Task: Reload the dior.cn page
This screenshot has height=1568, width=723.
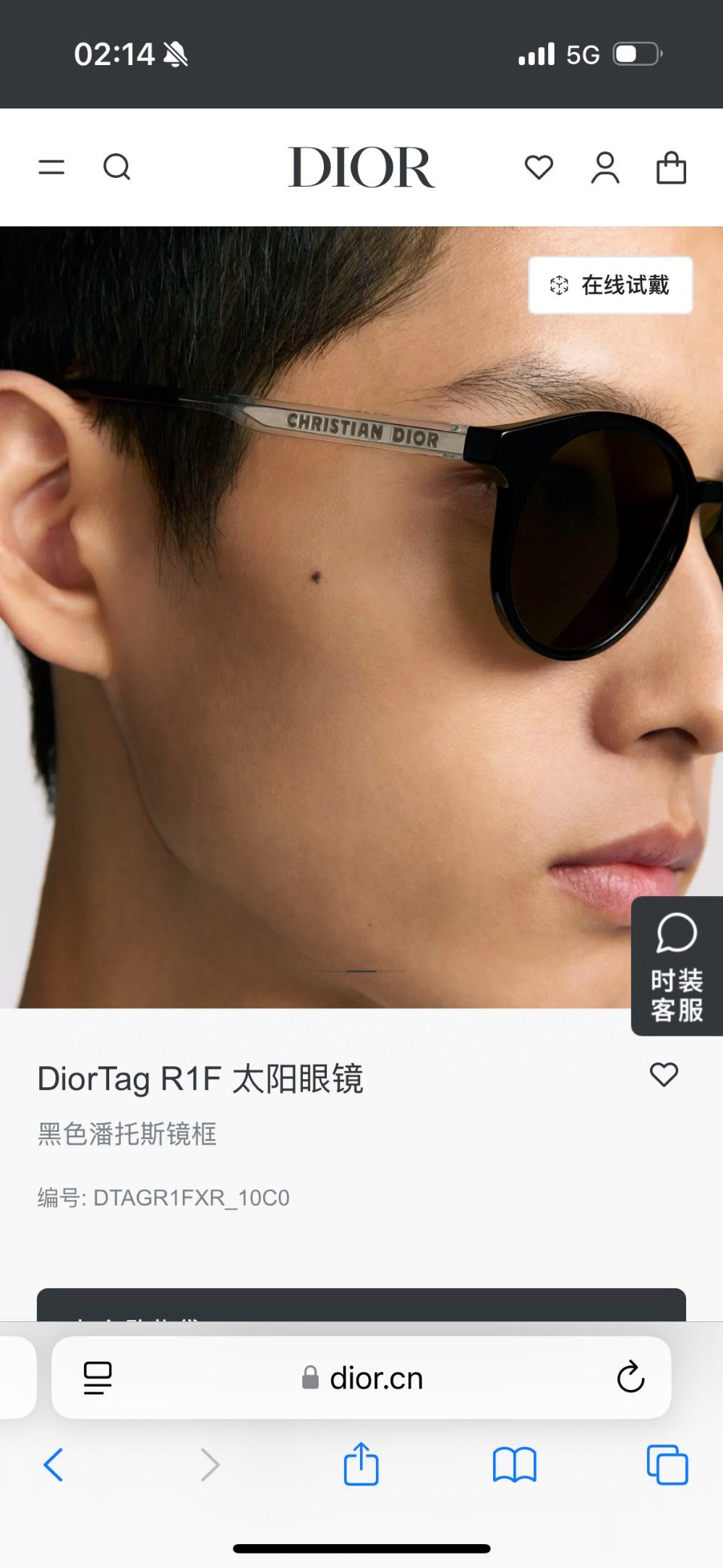Action: click(630, 1378)
